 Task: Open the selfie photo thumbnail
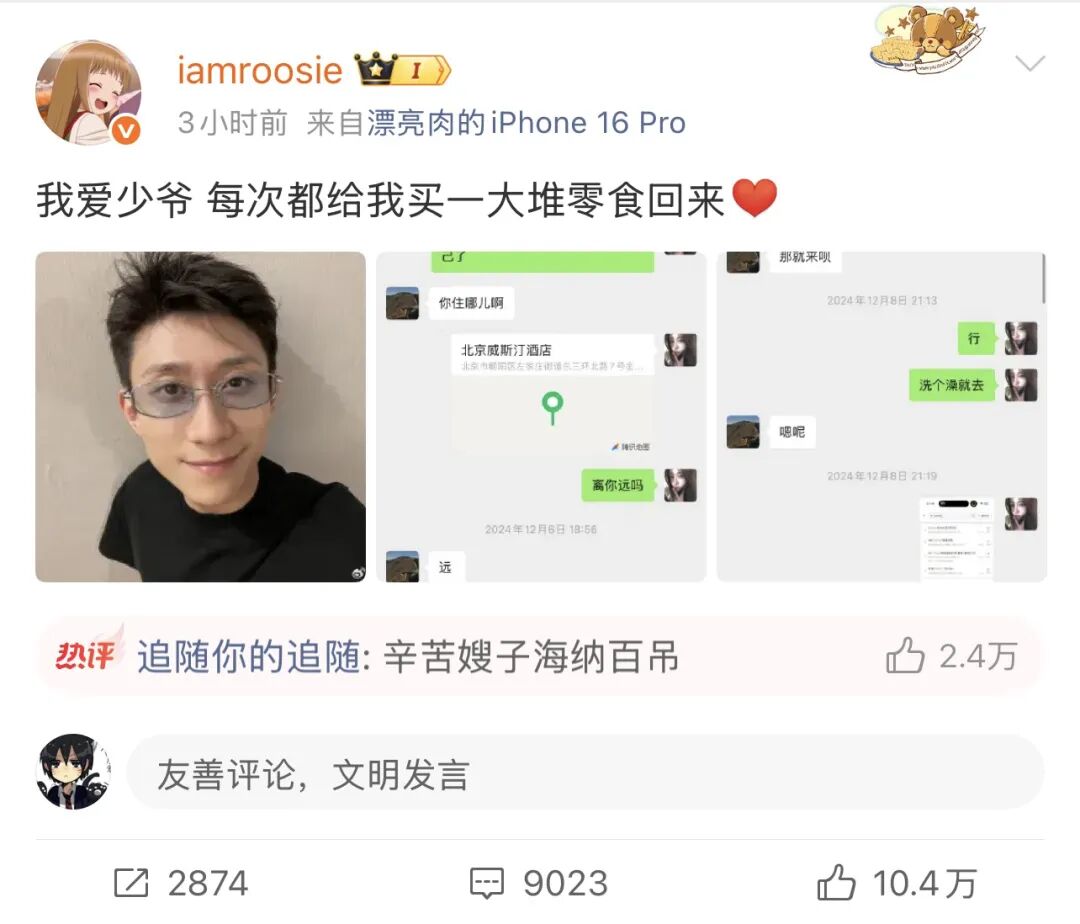coord(200,416)
